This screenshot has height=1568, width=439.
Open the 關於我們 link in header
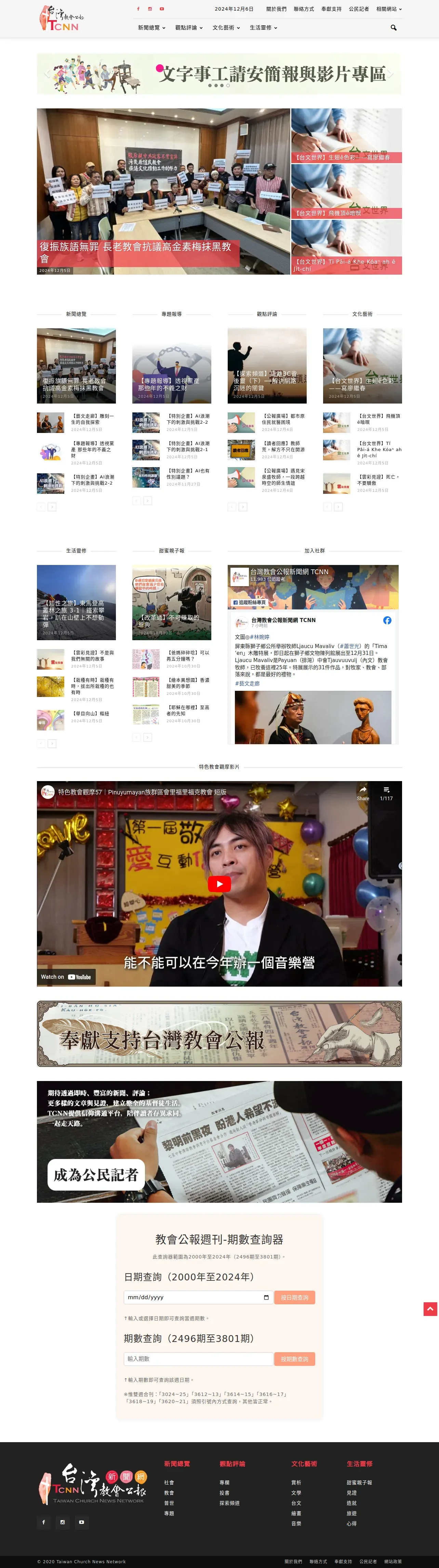pos(276,9)
